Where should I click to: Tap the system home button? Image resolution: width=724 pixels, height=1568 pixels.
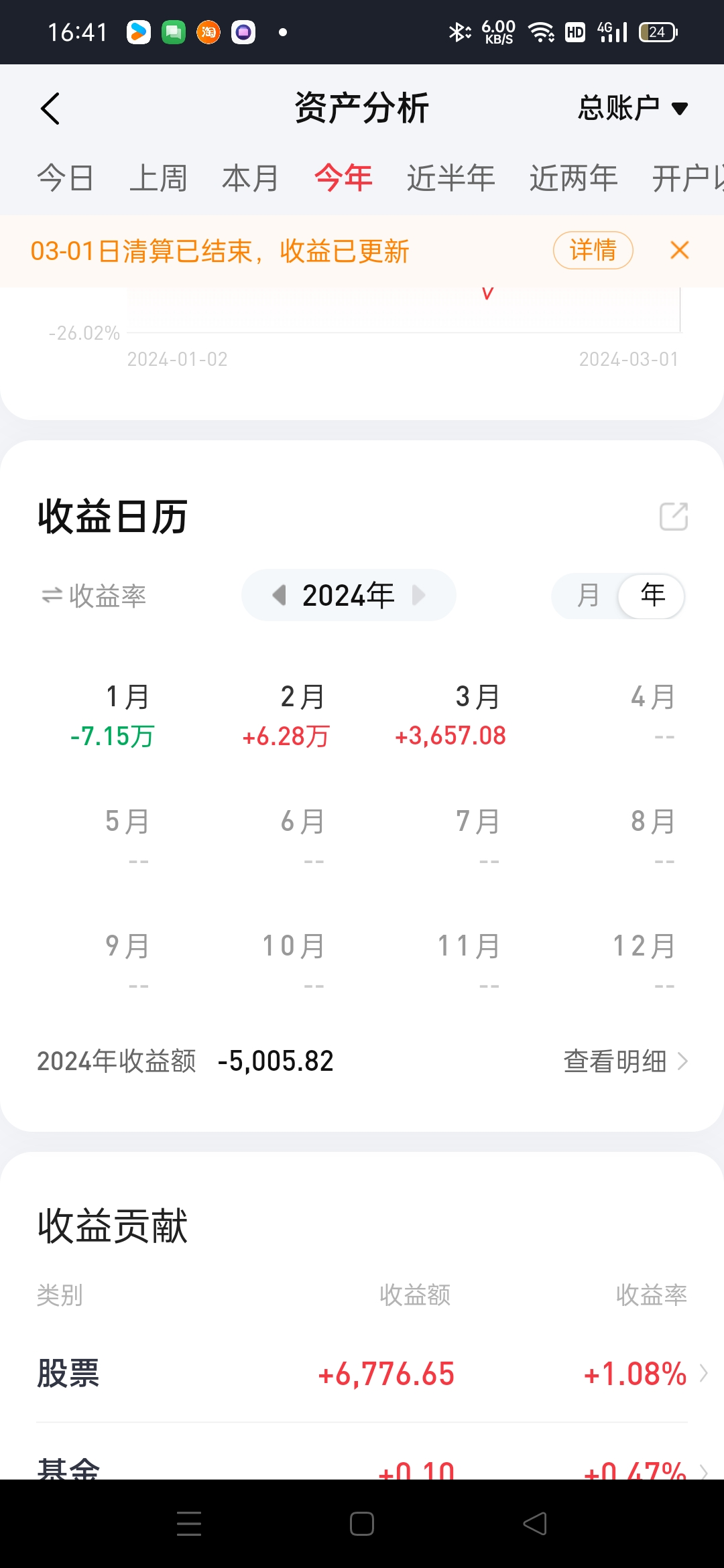(362, 1524)
